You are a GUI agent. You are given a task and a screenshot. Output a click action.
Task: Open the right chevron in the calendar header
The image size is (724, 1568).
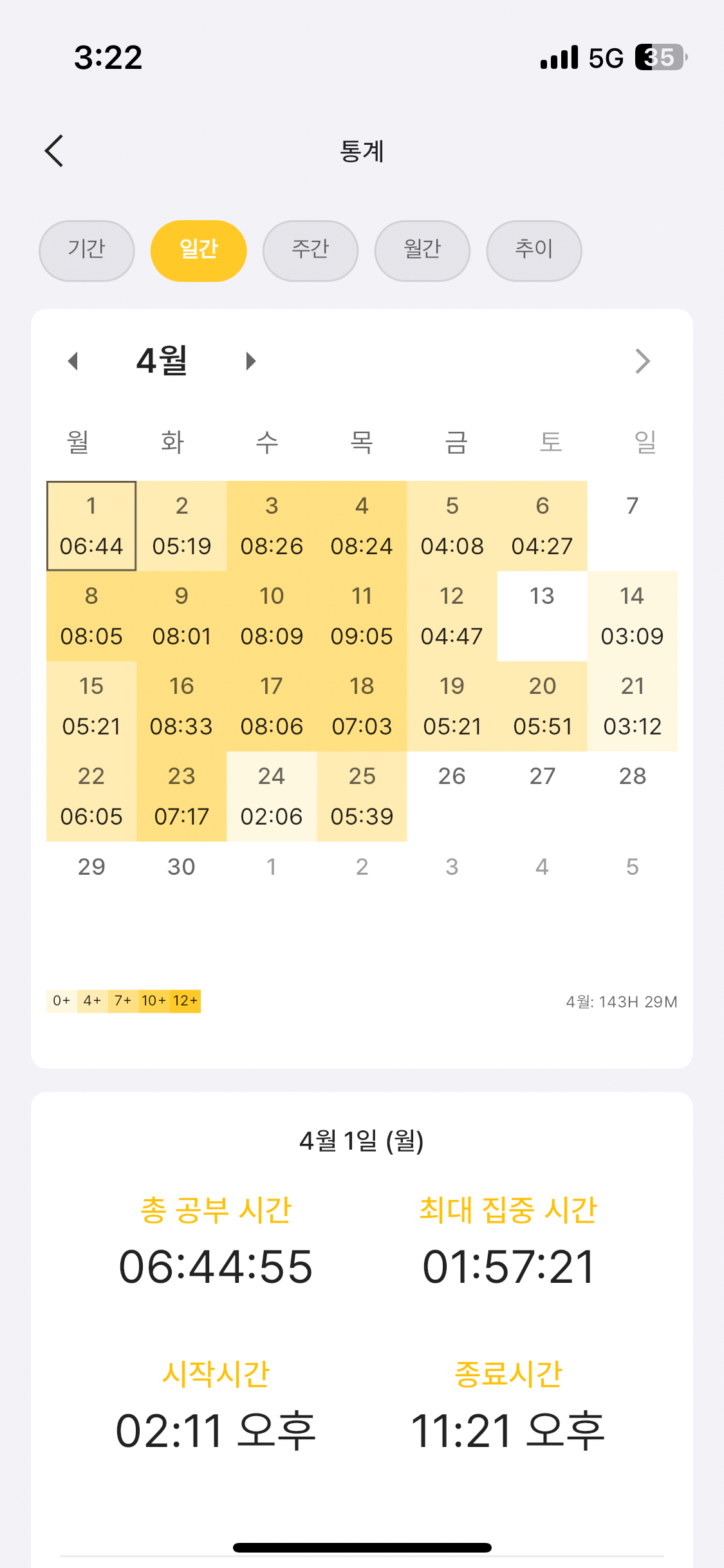click(642, 361)
